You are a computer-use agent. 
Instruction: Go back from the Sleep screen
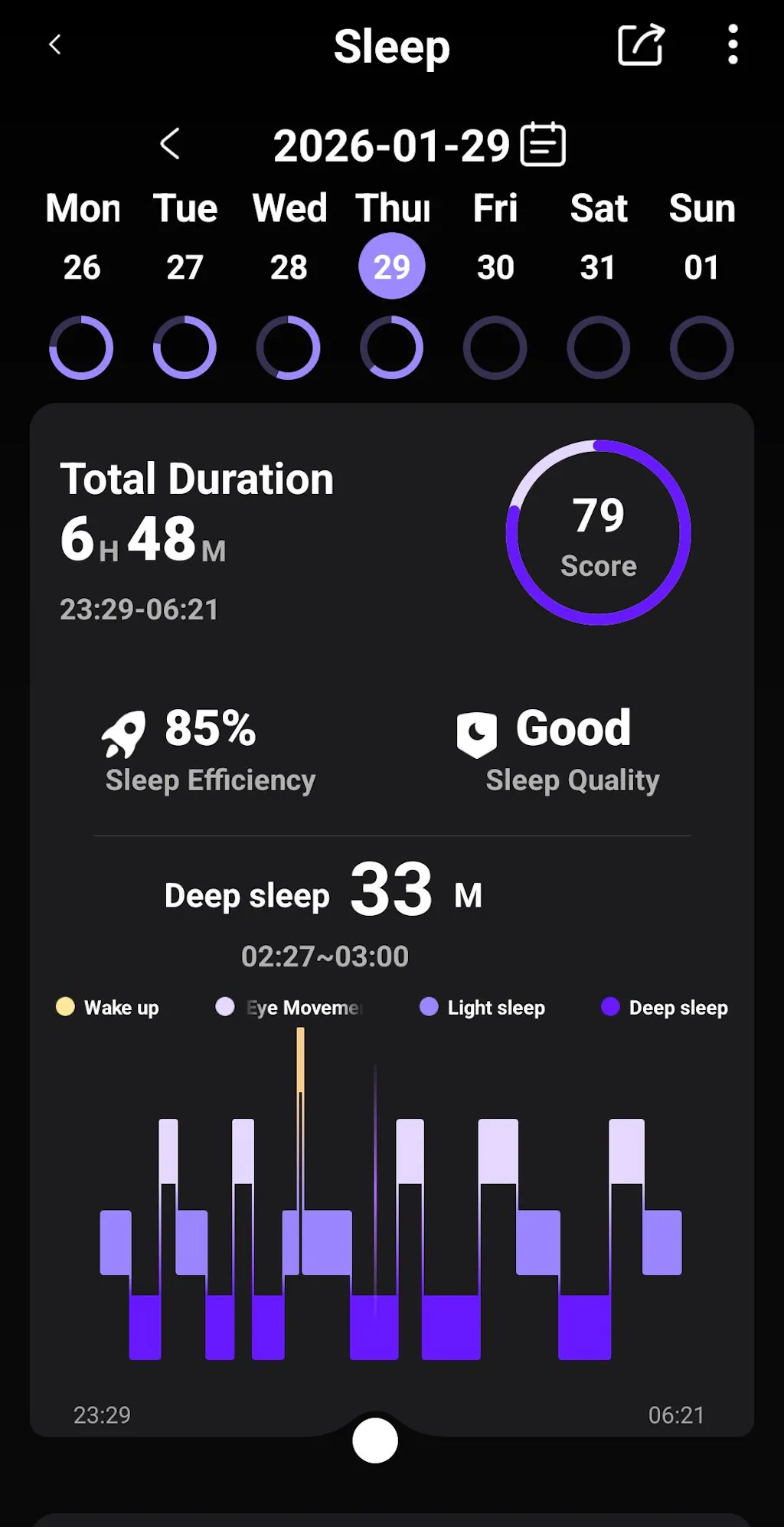click(55, 45)
